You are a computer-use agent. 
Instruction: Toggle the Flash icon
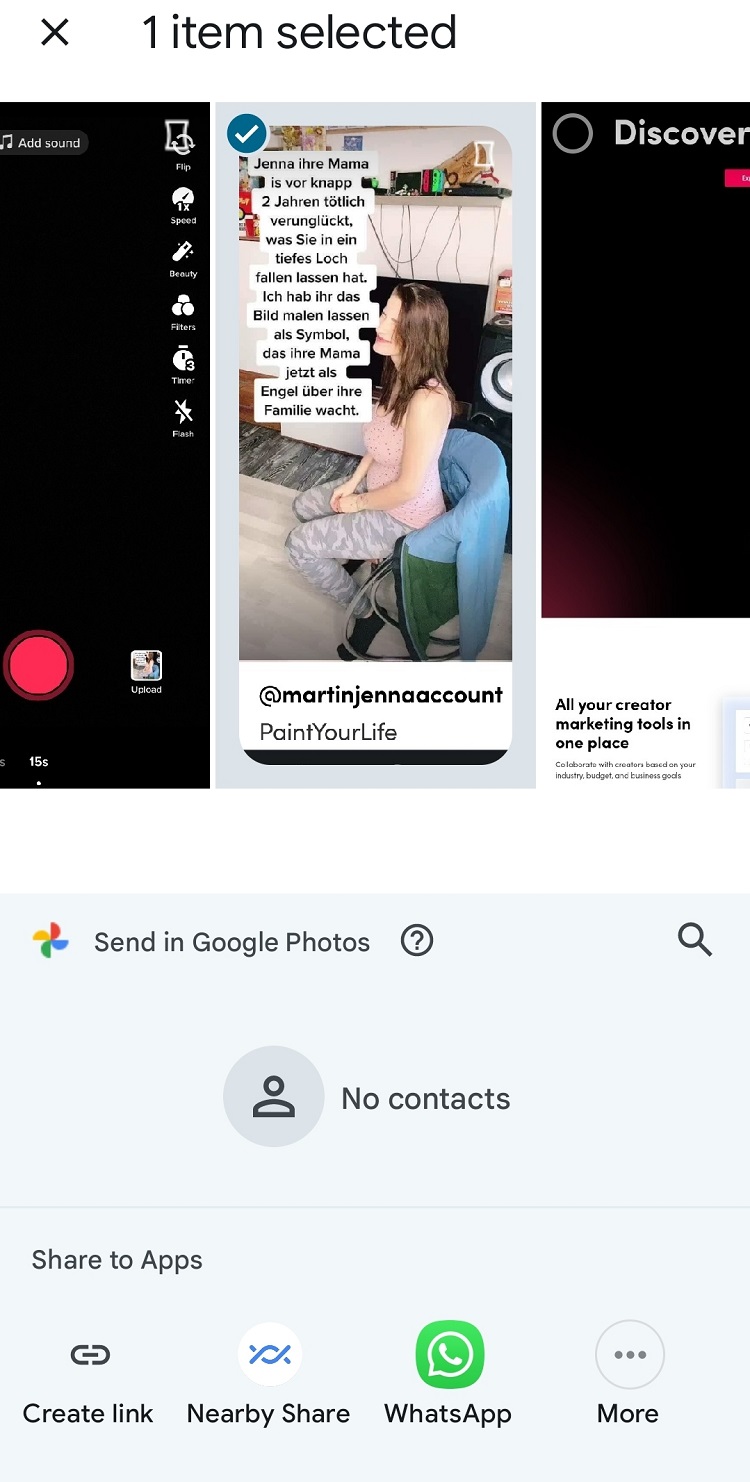182,414
